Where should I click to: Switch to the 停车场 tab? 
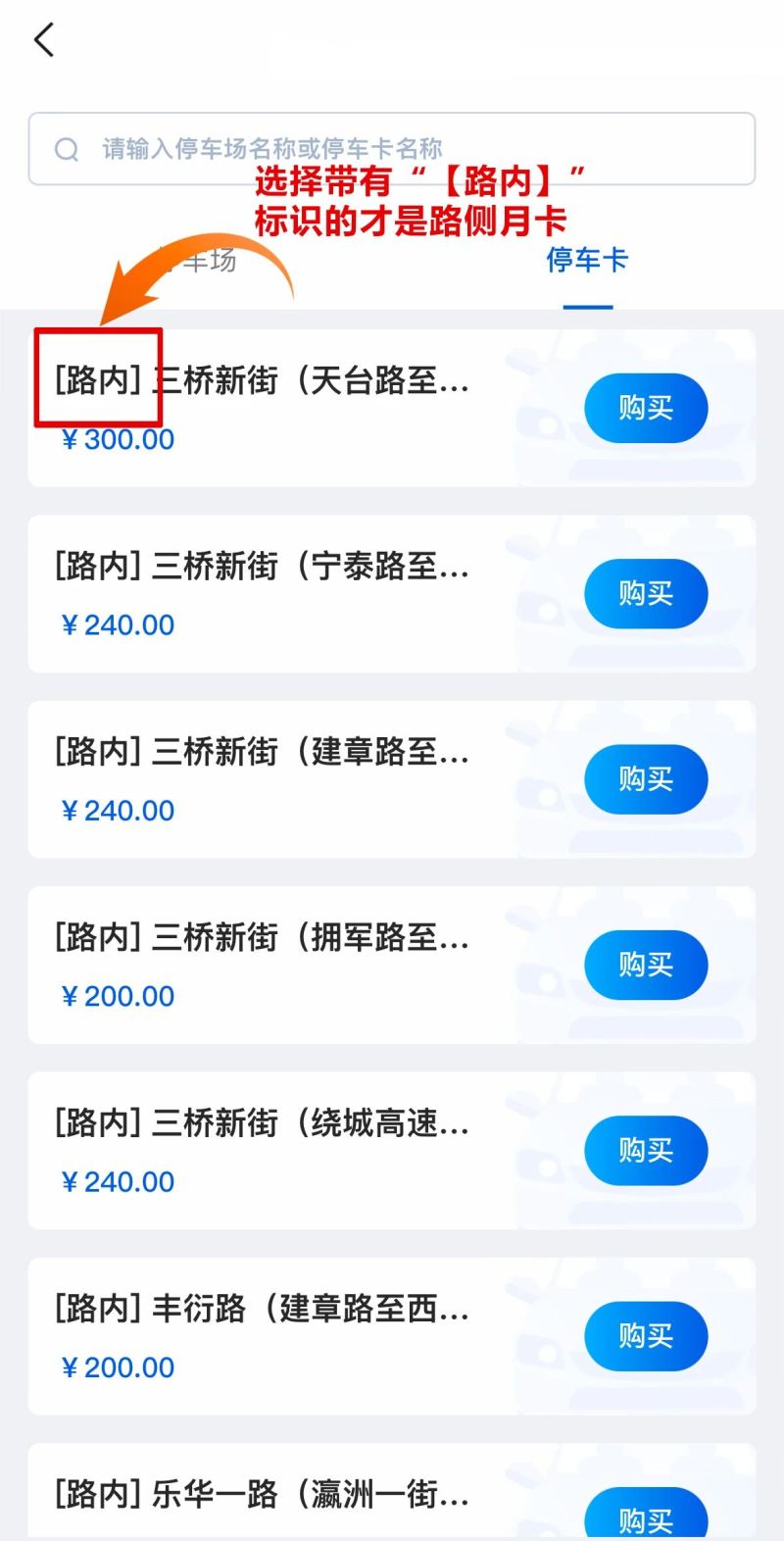(x=196, y=261)
